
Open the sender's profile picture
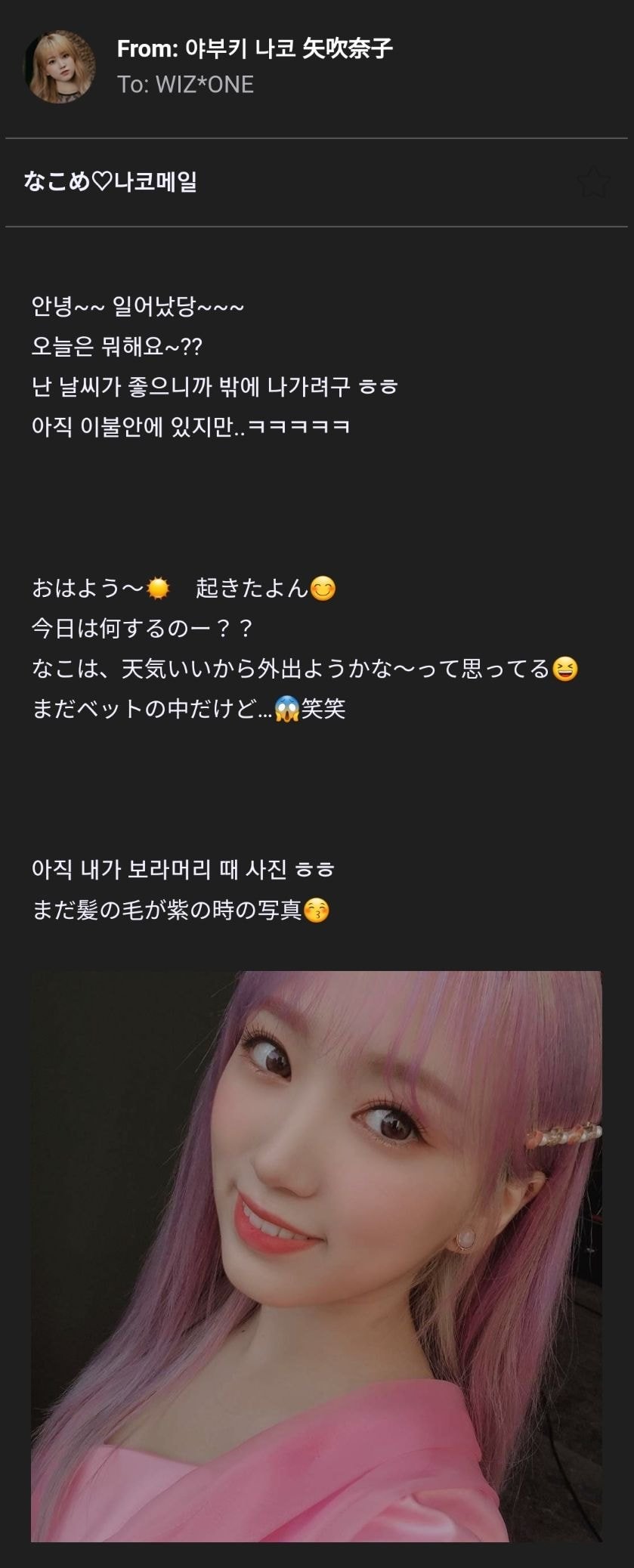(x=60, y=66)
